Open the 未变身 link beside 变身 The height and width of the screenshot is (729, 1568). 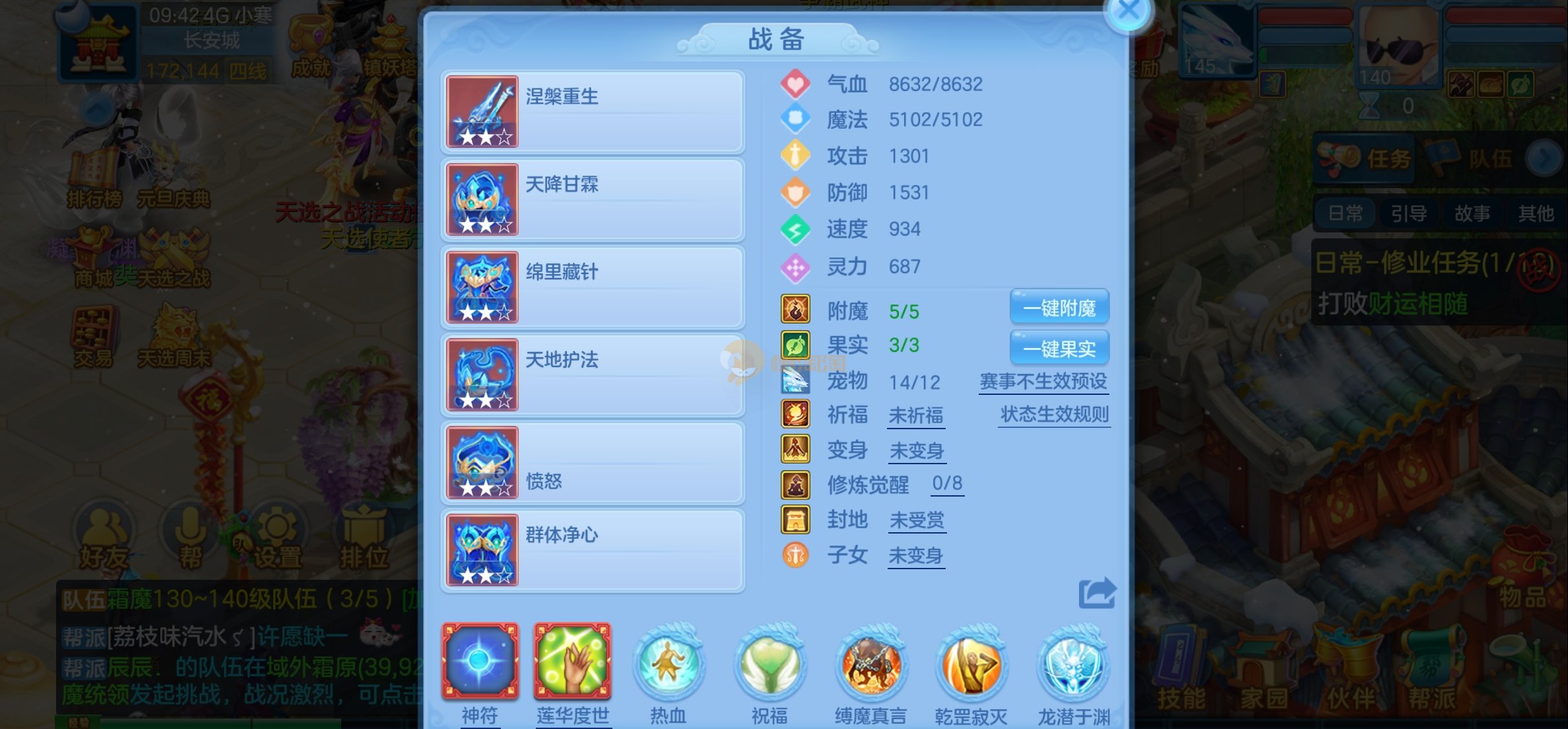click(x=917, y=450)
